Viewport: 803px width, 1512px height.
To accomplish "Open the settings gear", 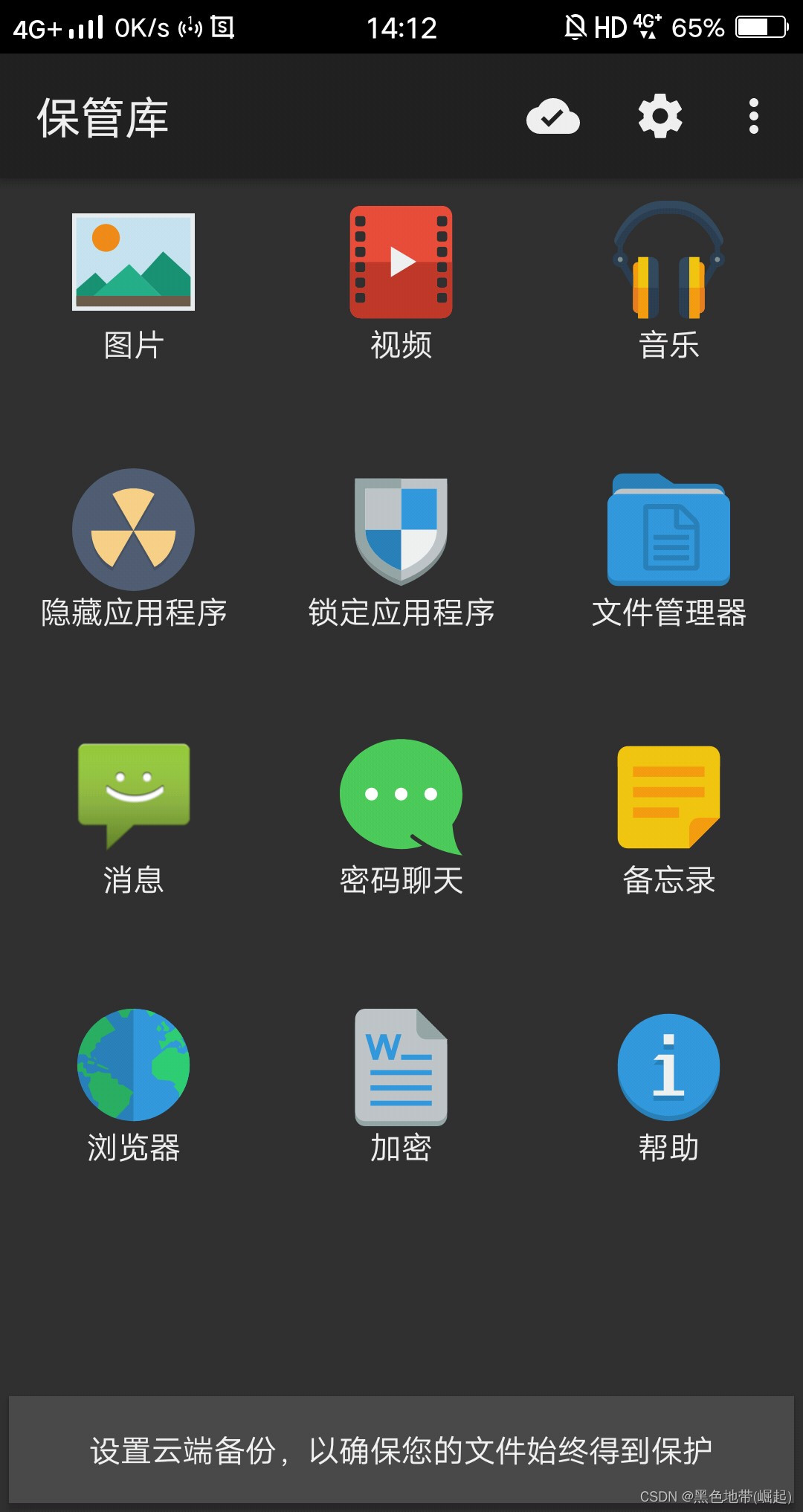I will coord(660,117).
